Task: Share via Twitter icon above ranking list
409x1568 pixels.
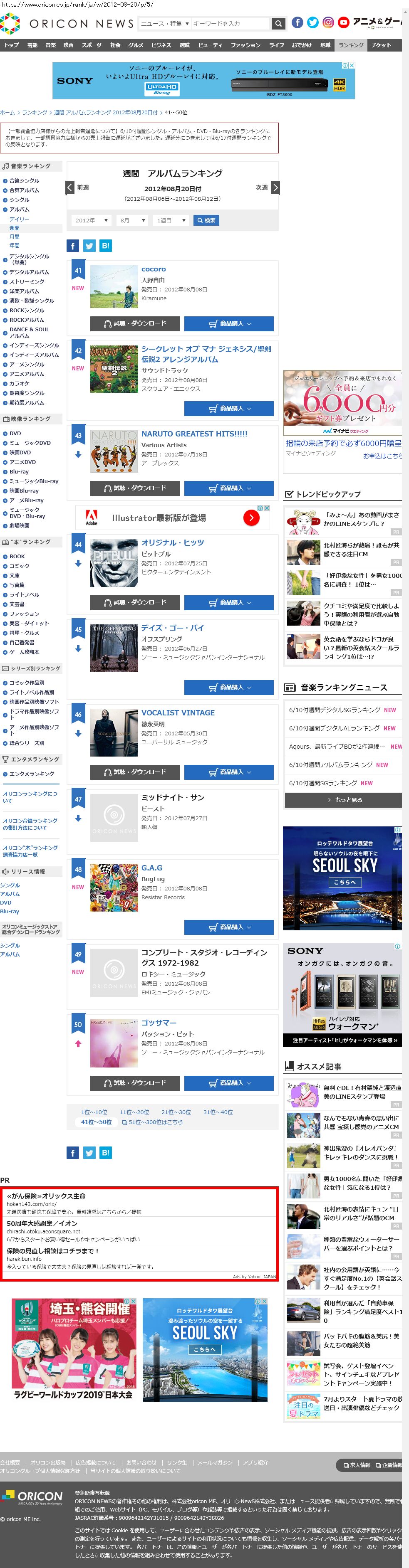Action: (x=89, y=245)
